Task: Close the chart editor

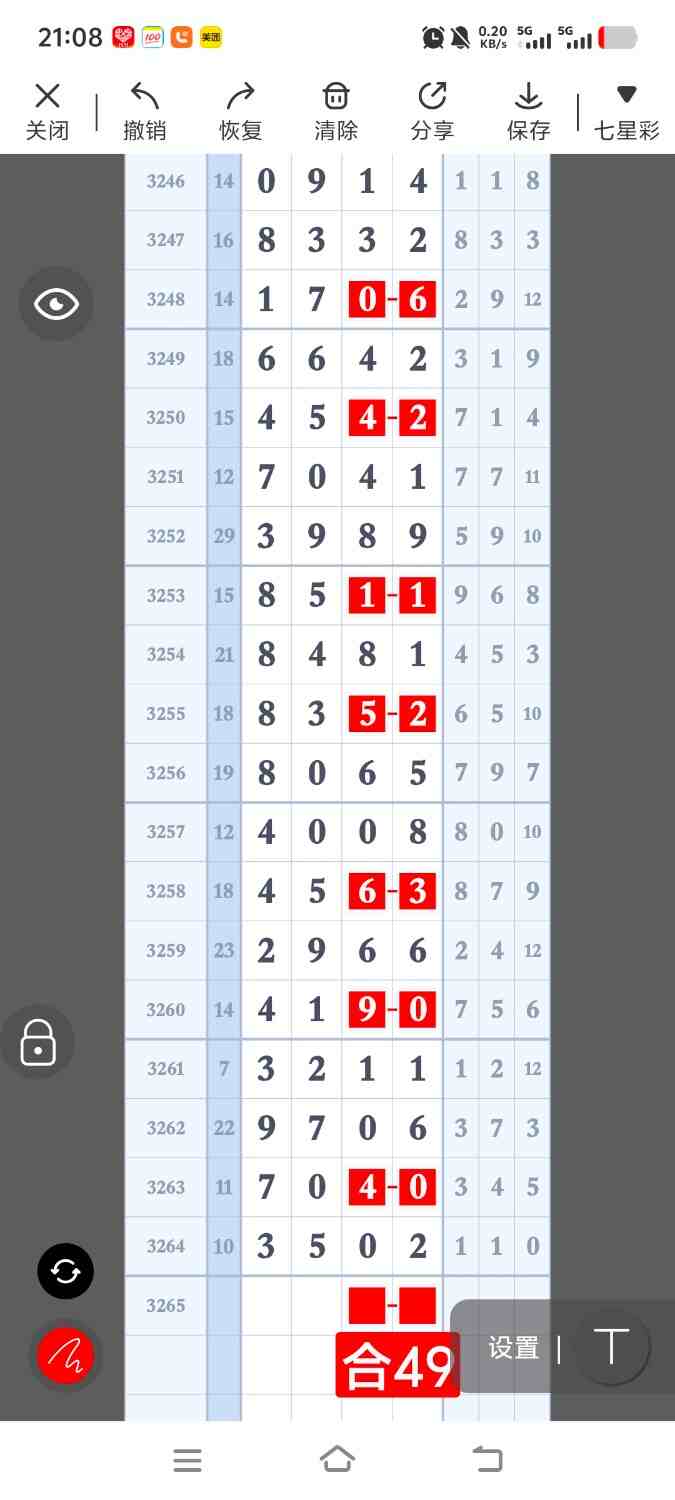Action: click(47, 111)
